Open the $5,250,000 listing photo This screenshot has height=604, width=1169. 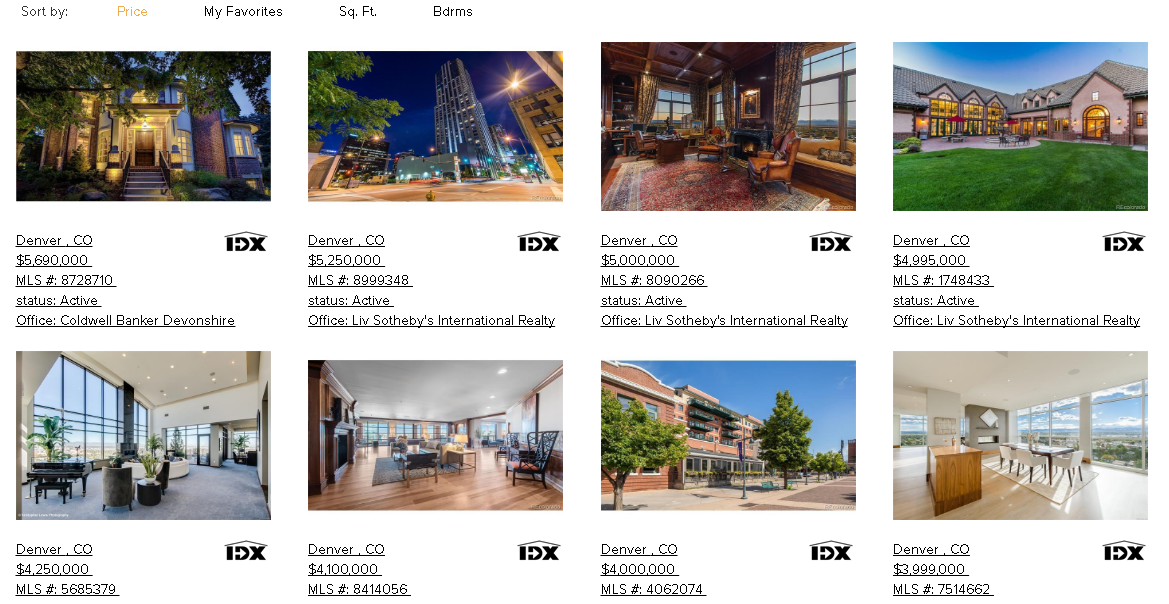click(435, 126)
